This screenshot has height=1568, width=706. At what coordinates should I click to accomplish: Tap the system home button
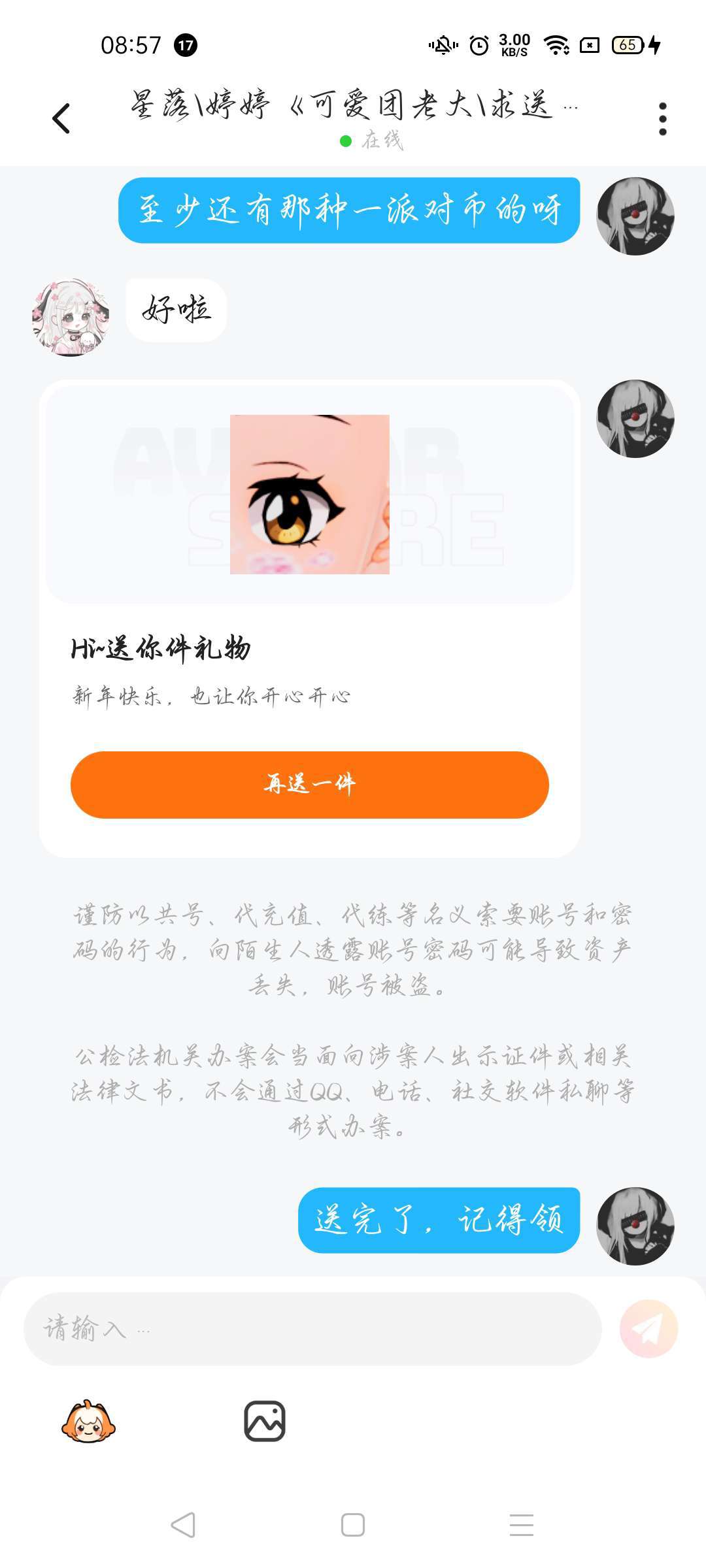pos(353,1525)
